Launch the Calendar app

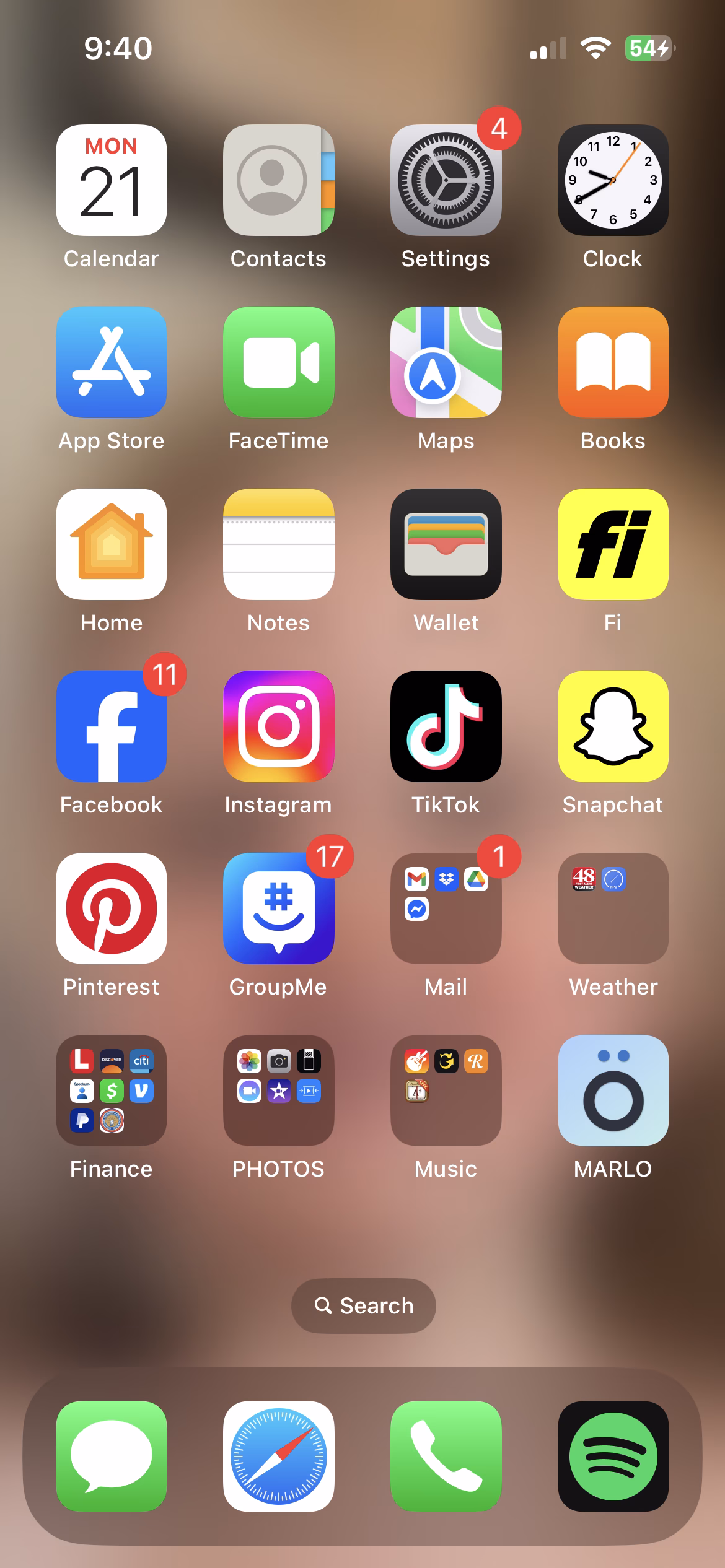pos(112,180)
